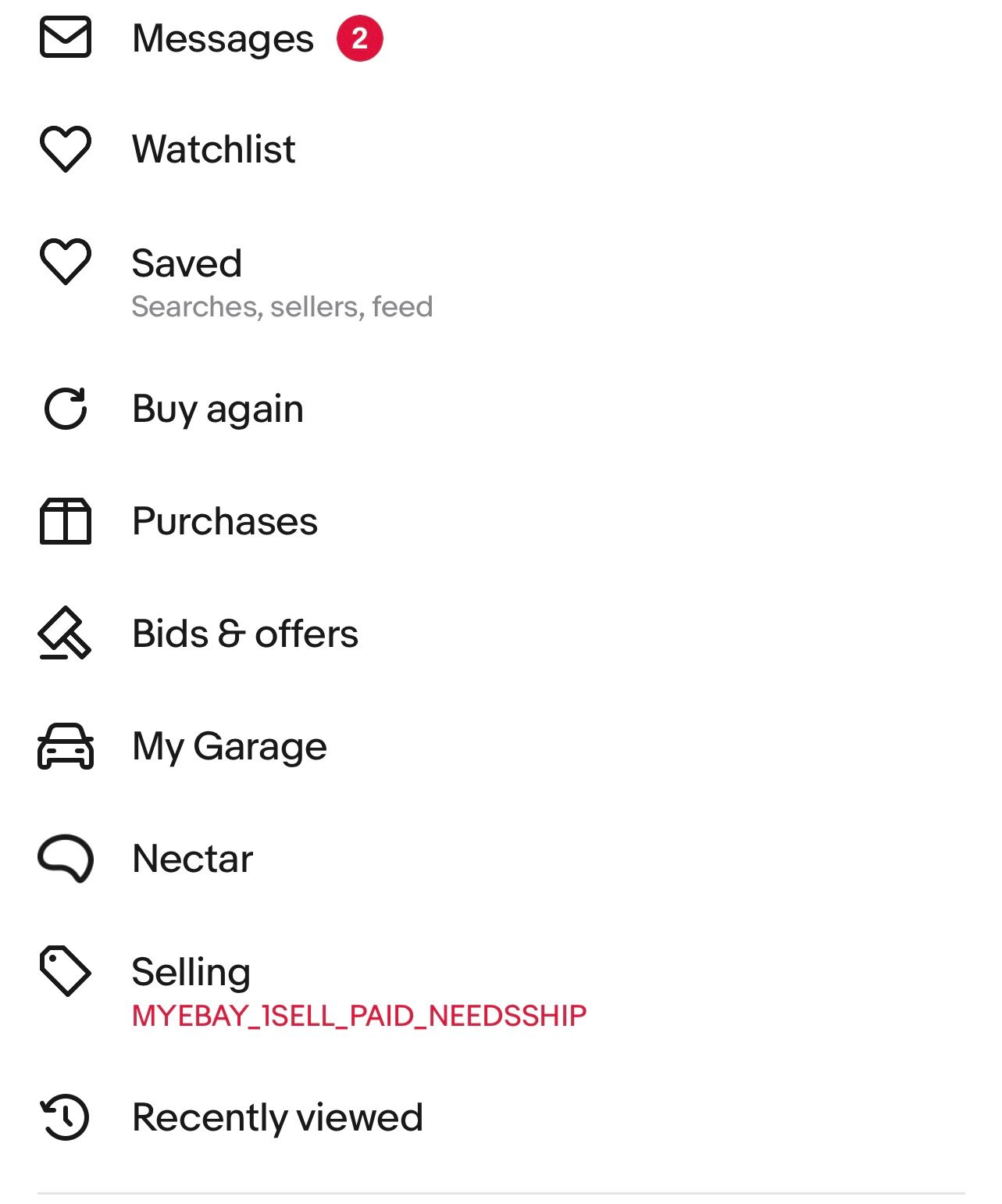Show Recently viewed items
The image size is (1002, 1204).
click(x=277, y=1117)
